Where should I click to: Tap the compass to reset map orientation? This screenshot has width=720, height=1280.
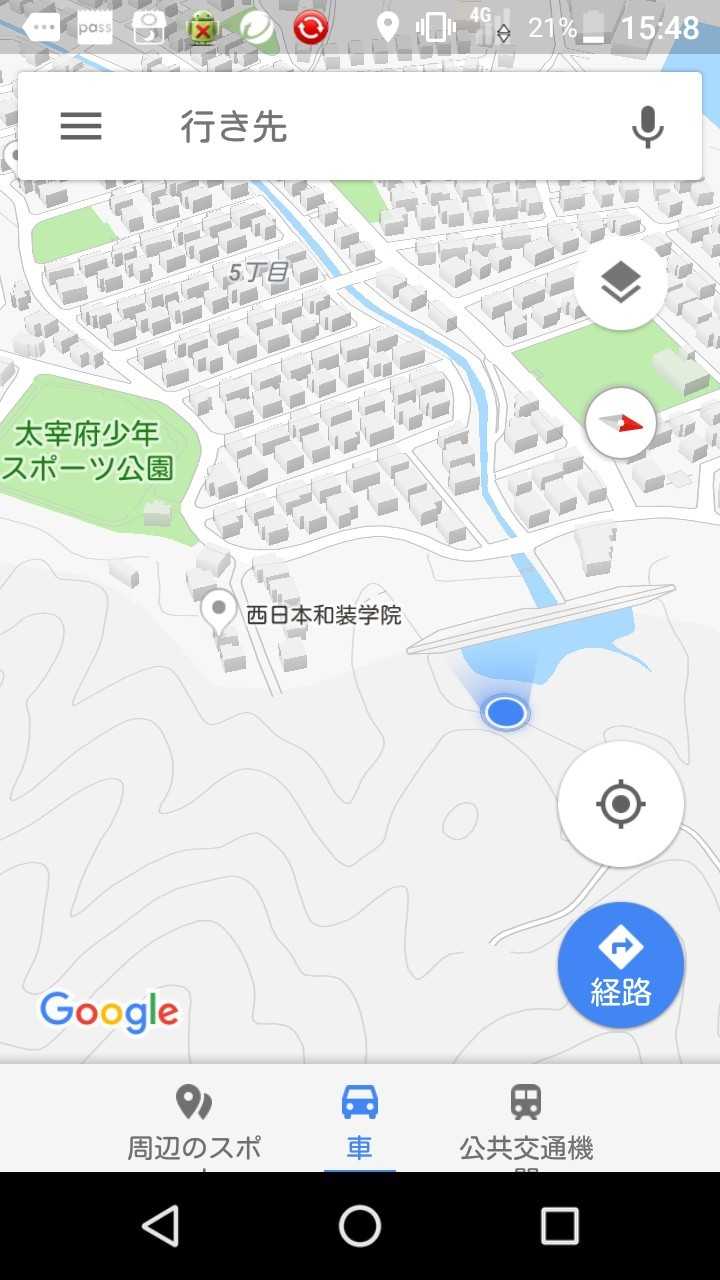coord(621,424)
